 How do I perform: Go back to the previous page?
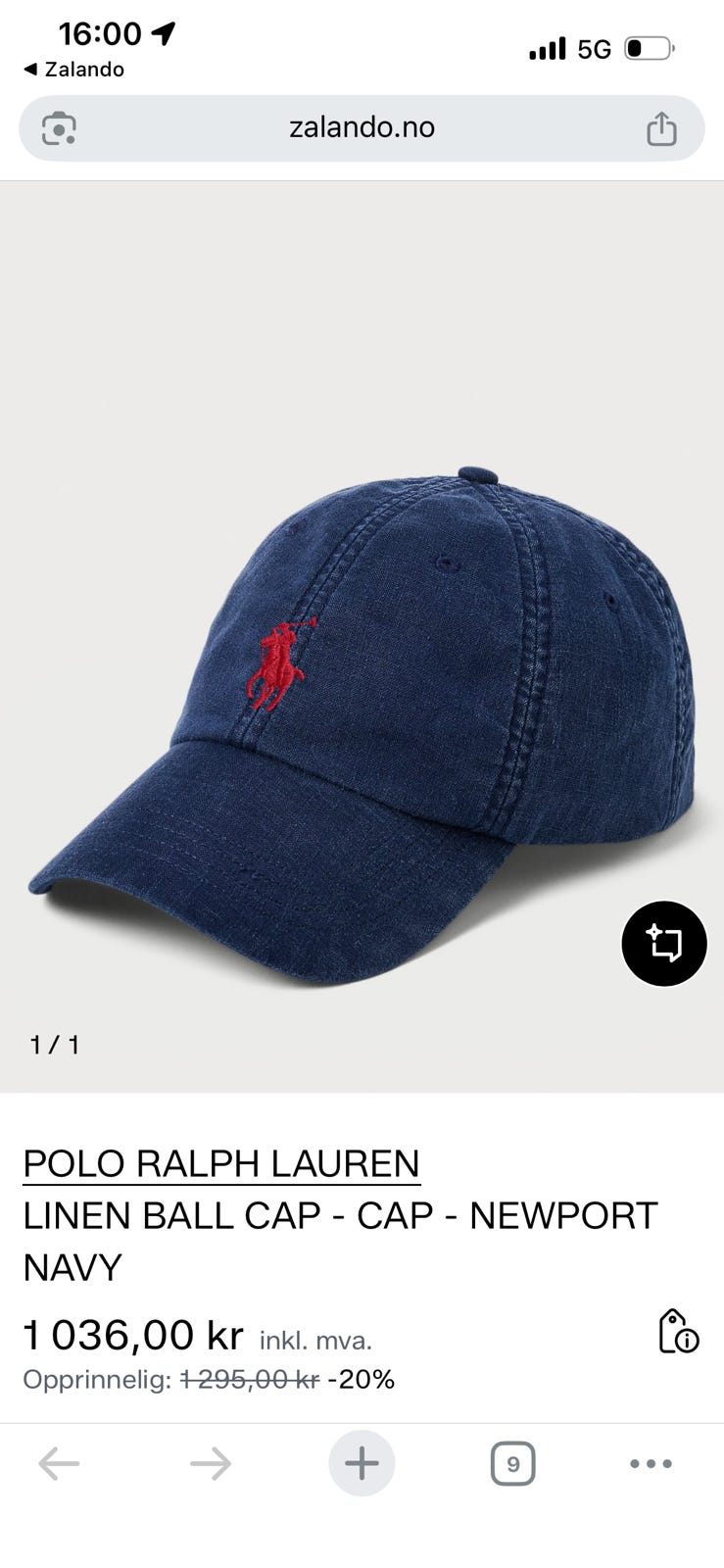point(59,1464)
